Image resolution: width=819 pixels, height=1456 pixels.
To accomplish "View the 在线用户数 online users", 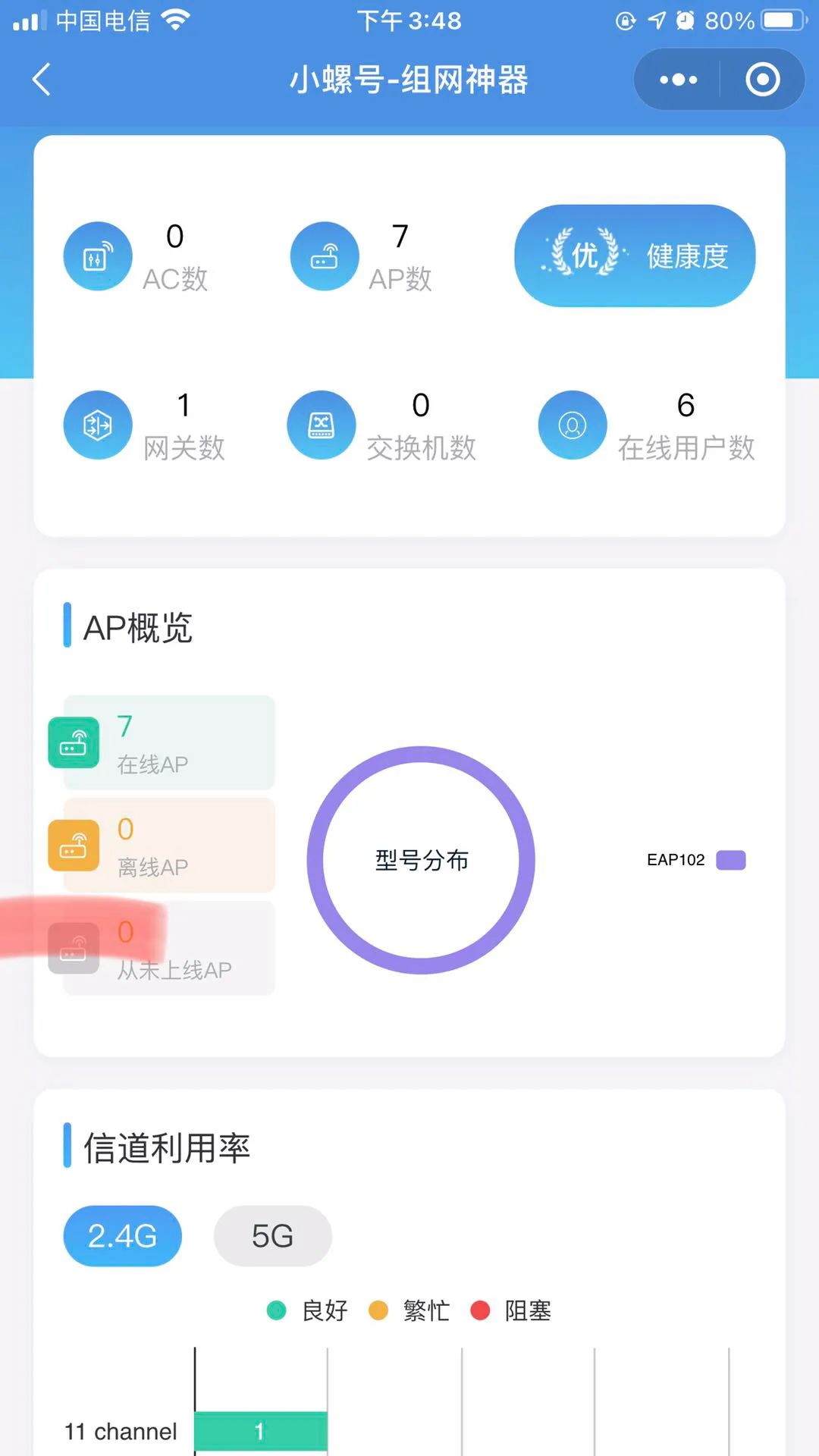I will (x=647, y=425).
